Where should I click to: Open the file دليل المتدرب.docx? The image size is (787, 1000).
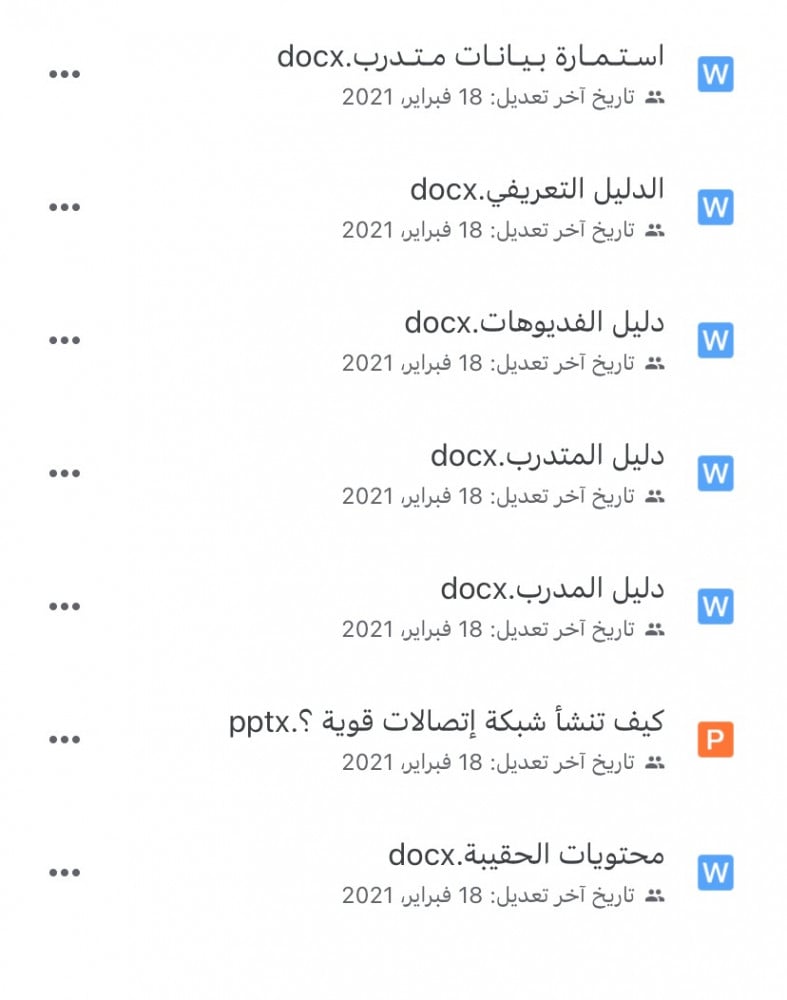coord(547,455)
